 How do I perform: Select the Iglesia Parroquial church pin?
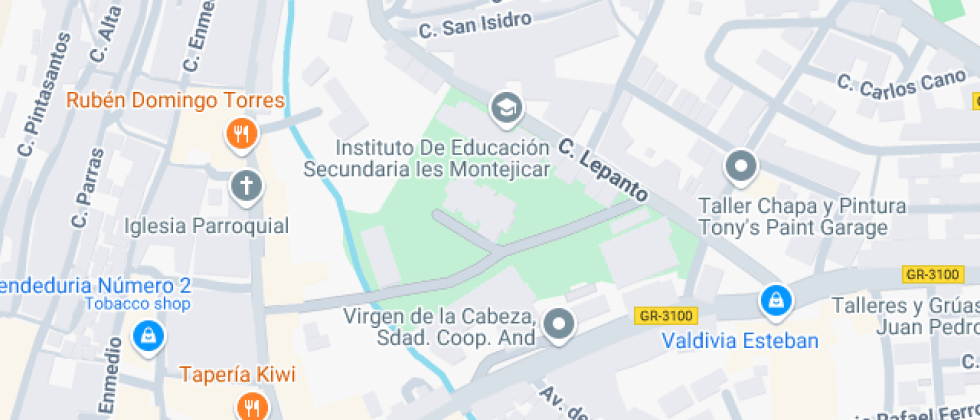pyautogui.click(x=246, y=186)
